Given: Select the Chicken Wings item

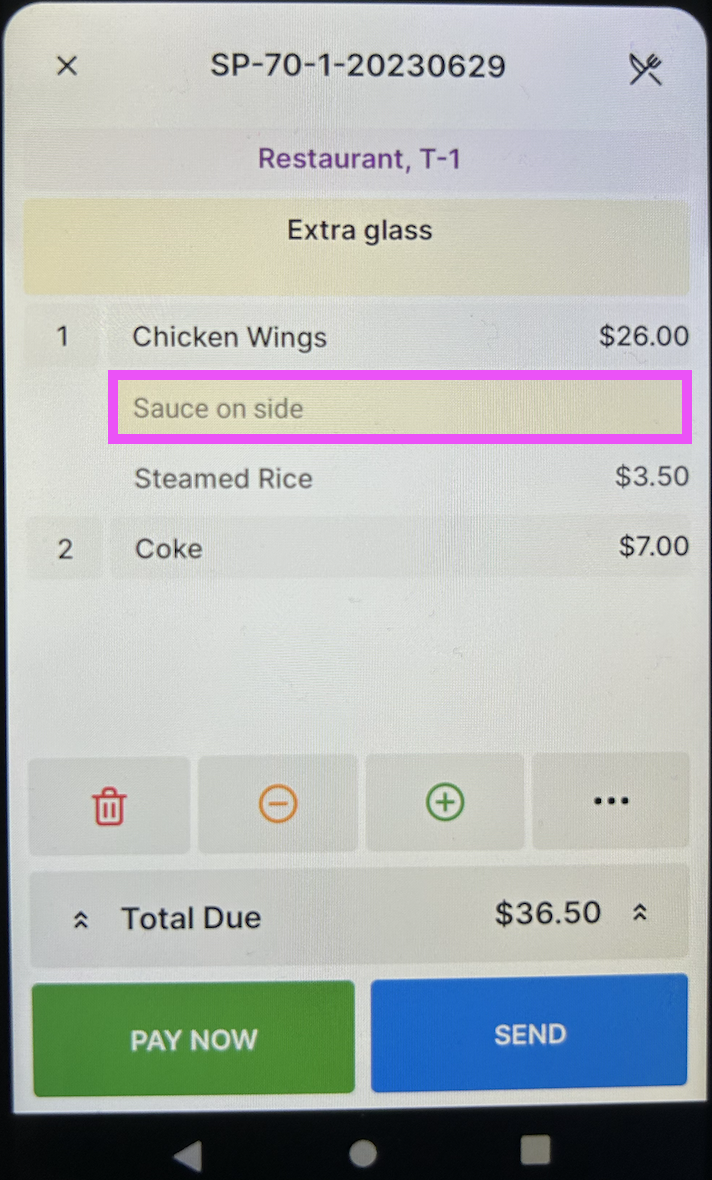Looking at the screenshot, I should 400,337.
